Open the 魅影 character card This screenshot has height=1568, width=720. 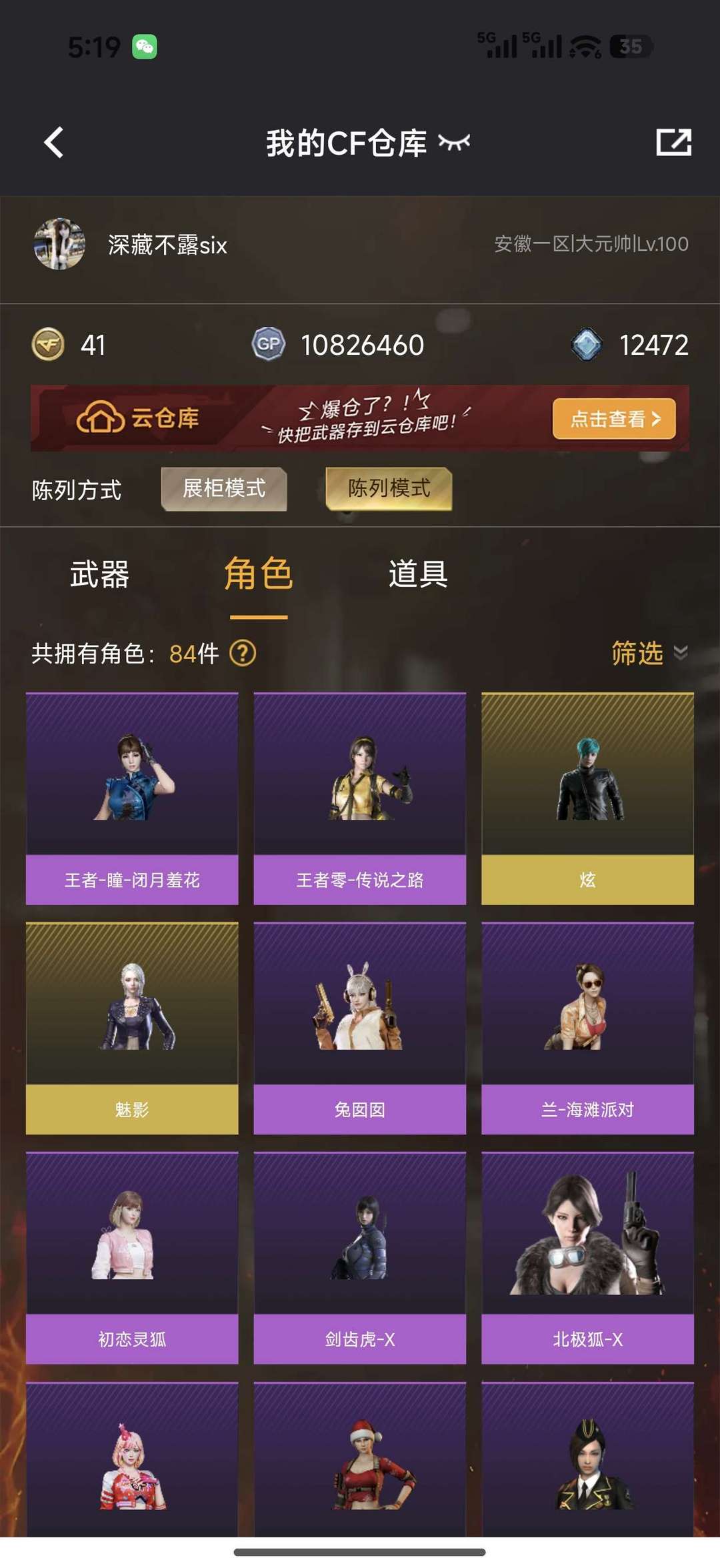click(x=132, y=1028)
